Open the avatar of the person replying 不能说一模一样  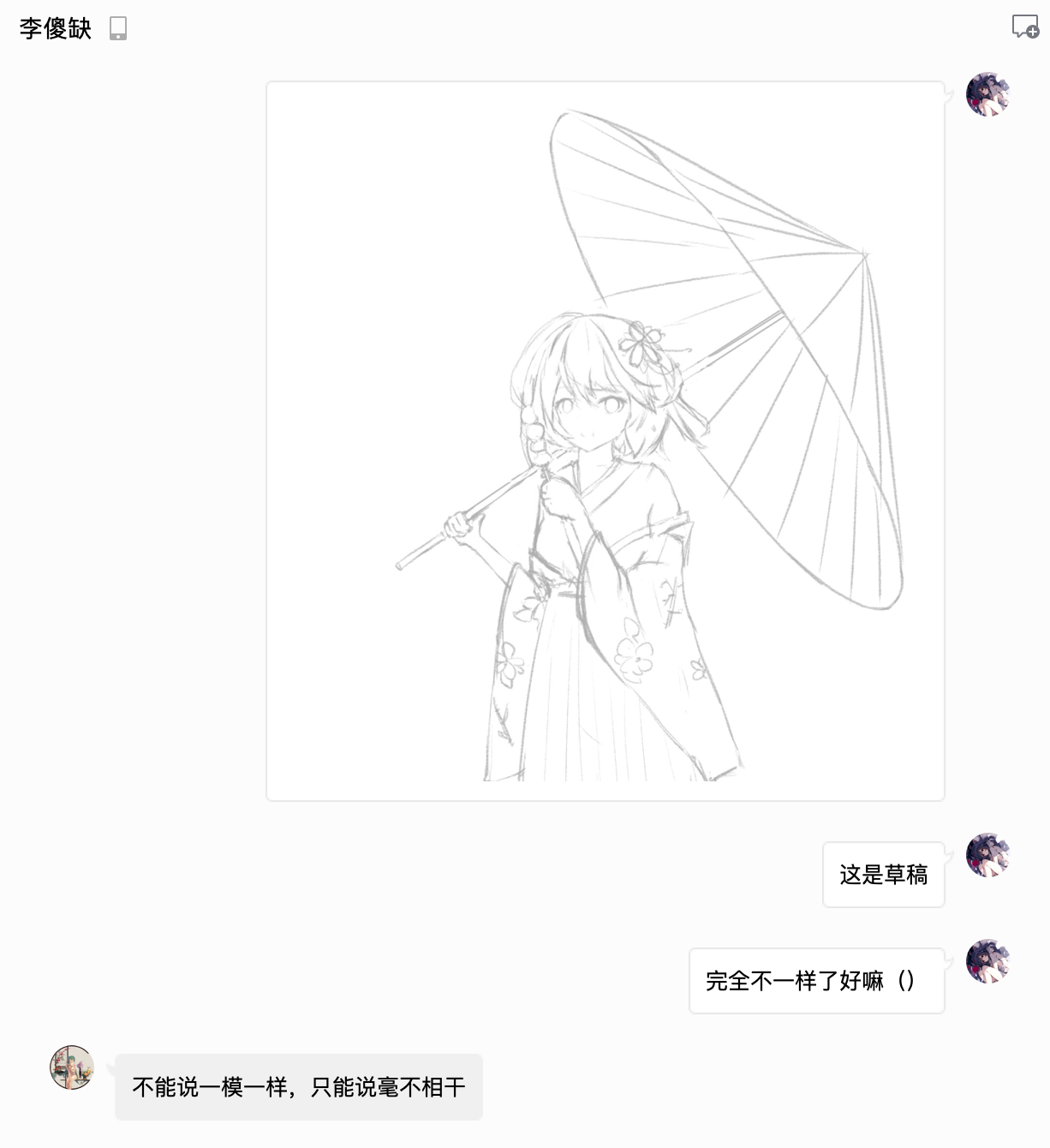pos(72,1067)
